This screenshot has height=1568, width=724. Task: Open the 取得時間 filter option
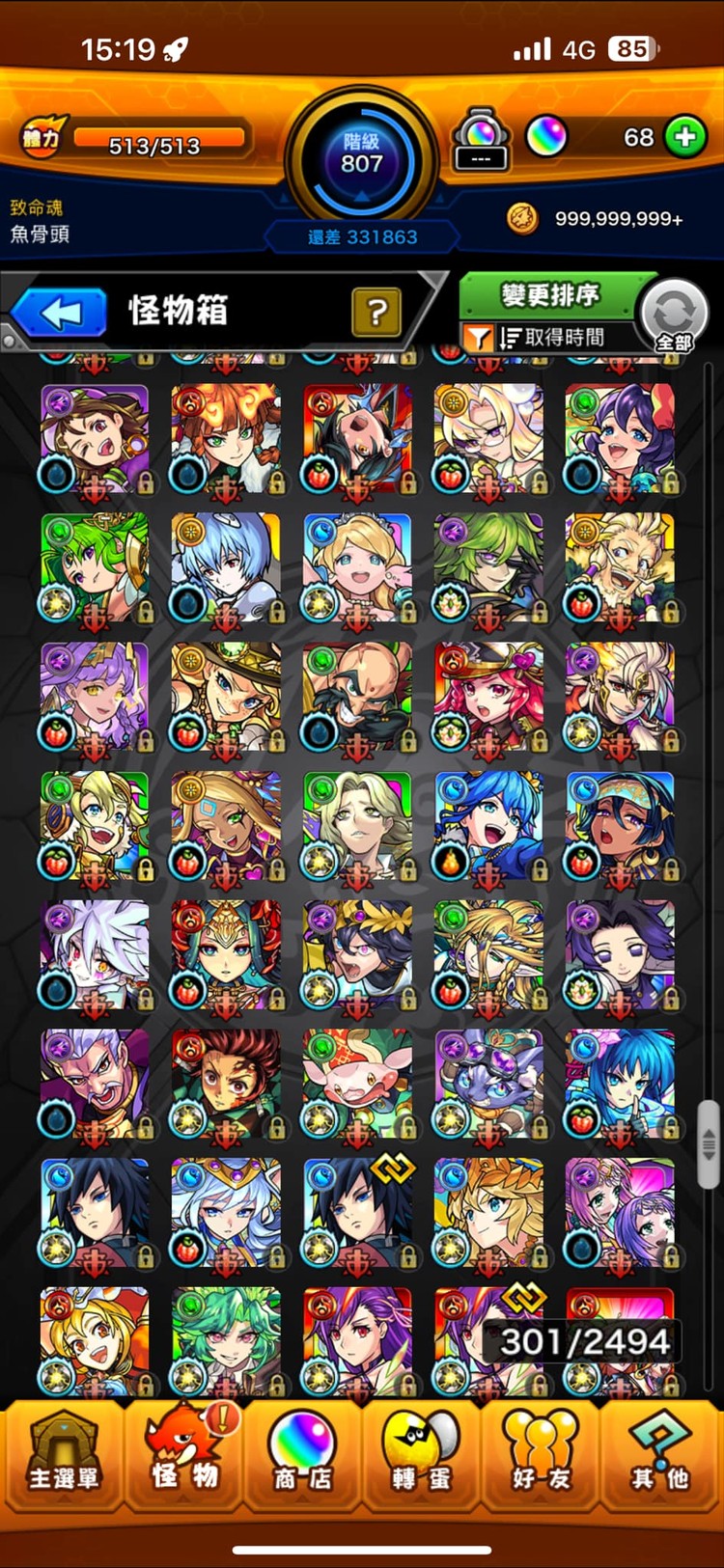550,338
